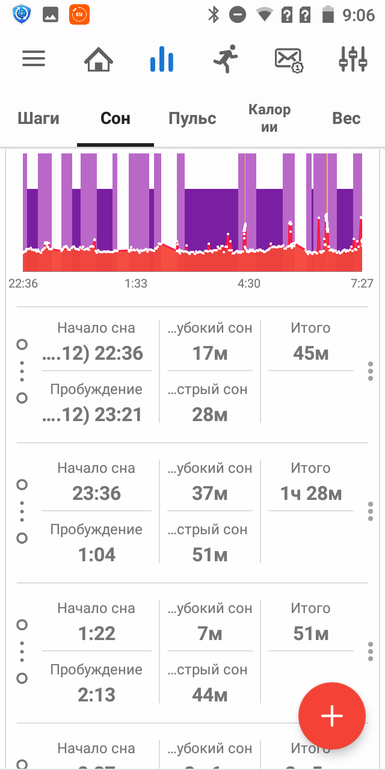
Task: Open the statistics bar chart section
Action: [x=162, y=59]
